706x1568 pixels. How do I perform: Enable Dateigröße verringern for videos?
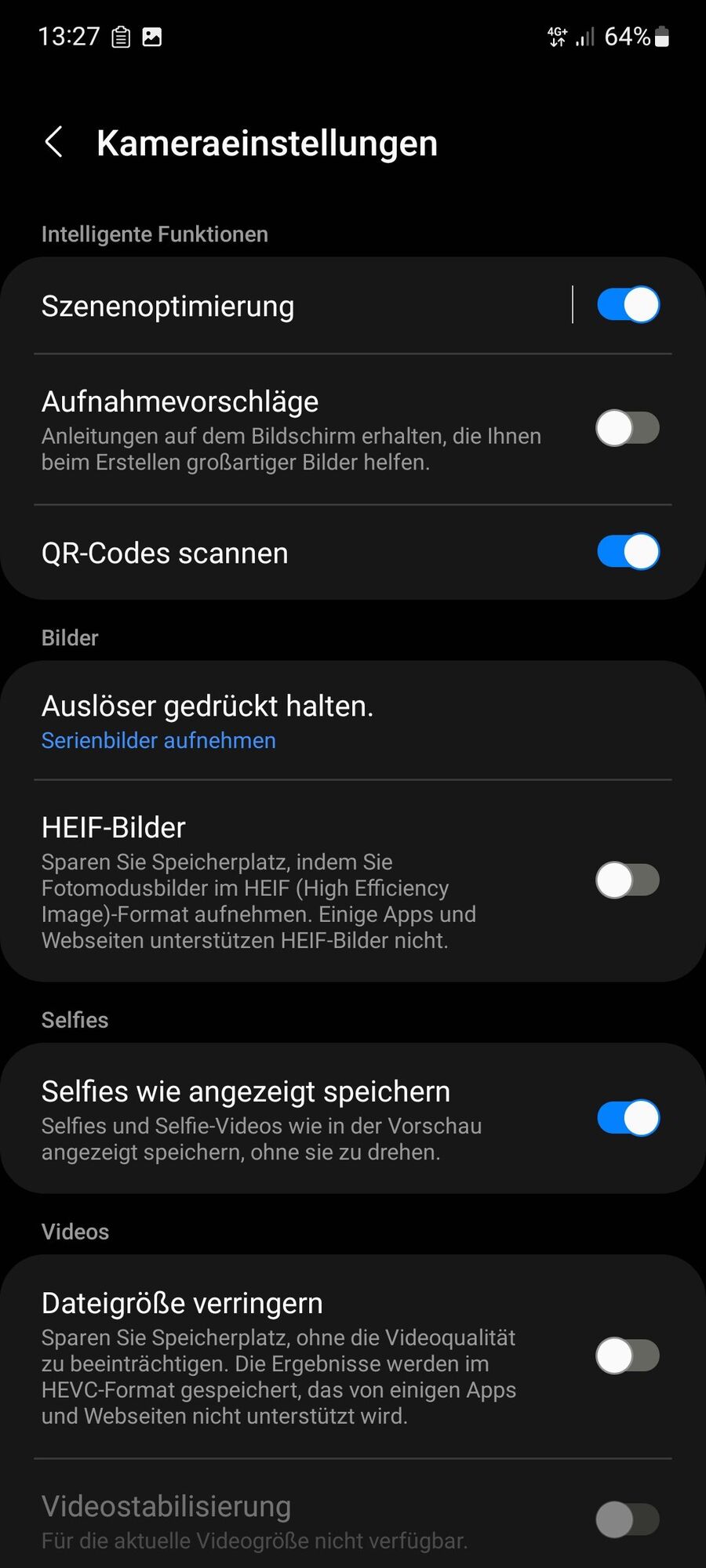click(628, 1356)
